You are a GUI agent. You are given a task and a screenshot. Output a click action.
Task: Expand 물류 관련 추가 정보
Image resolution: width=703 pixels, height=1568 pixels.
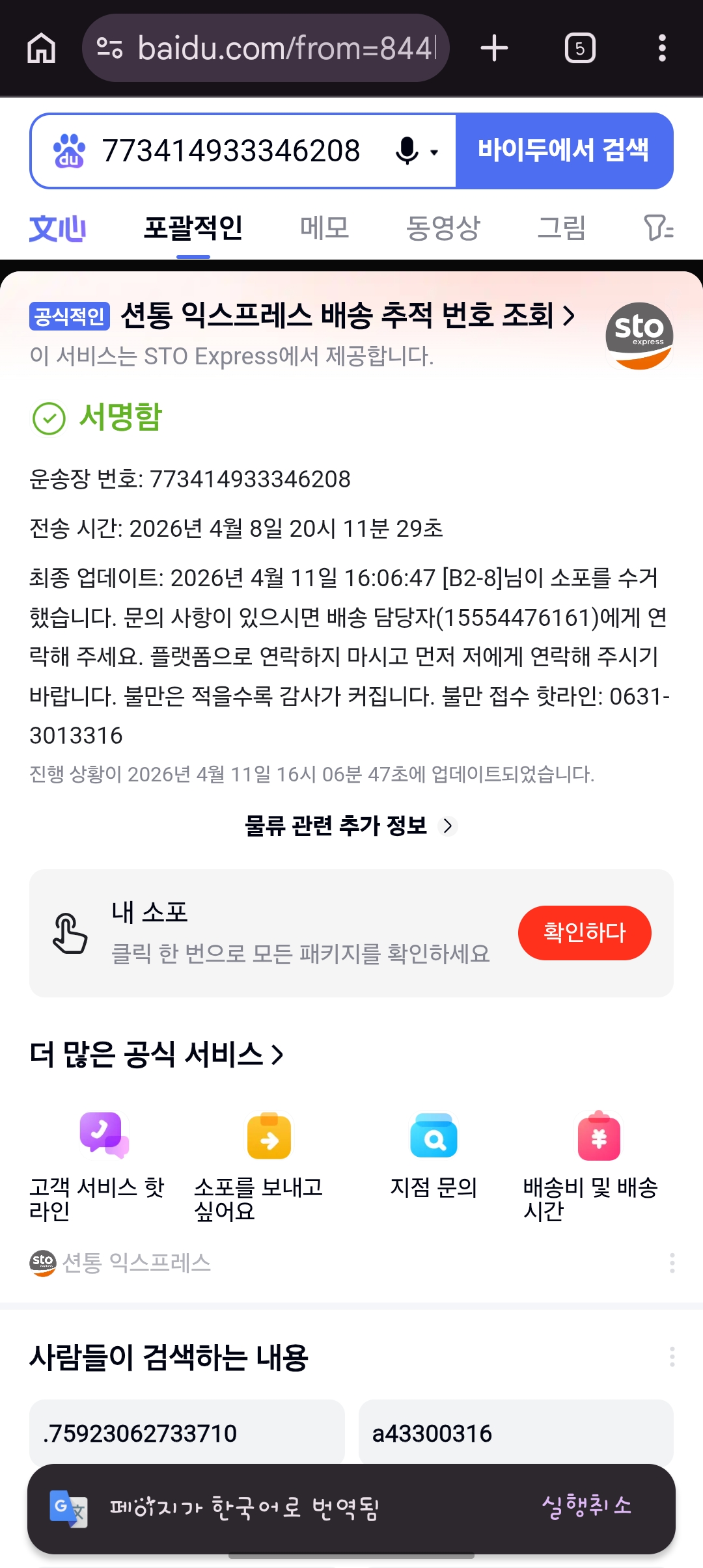coord(350,826)
